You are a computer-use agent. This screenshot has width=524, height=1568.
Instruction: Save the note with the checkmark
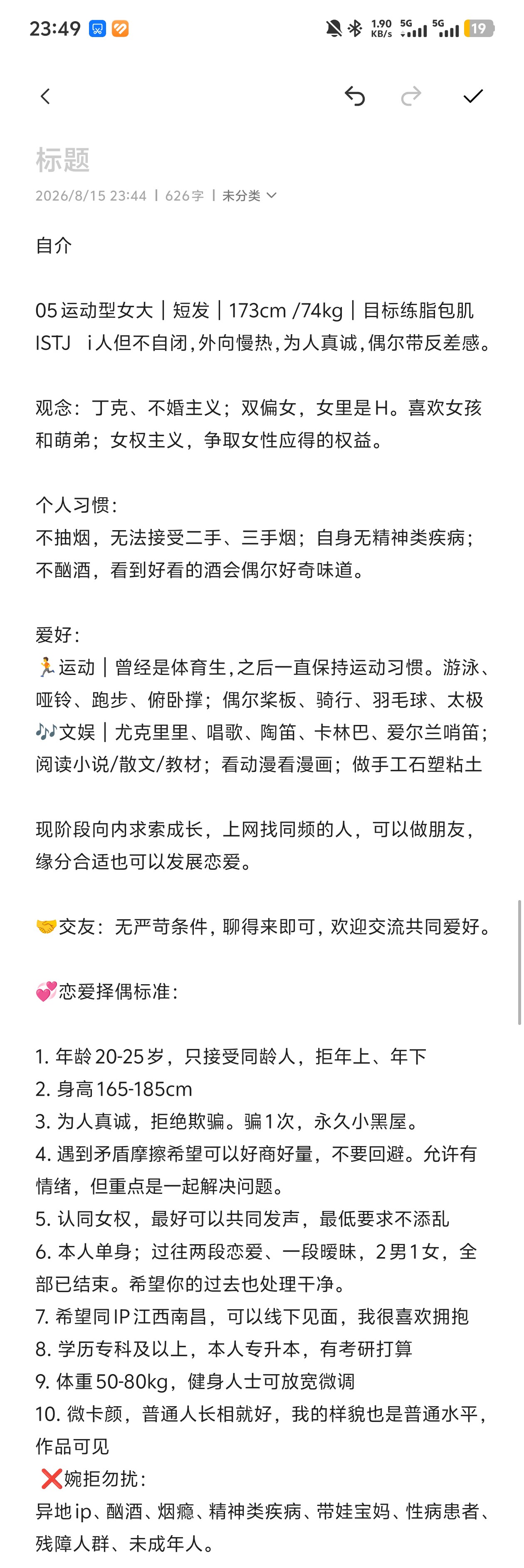[473, 96]
